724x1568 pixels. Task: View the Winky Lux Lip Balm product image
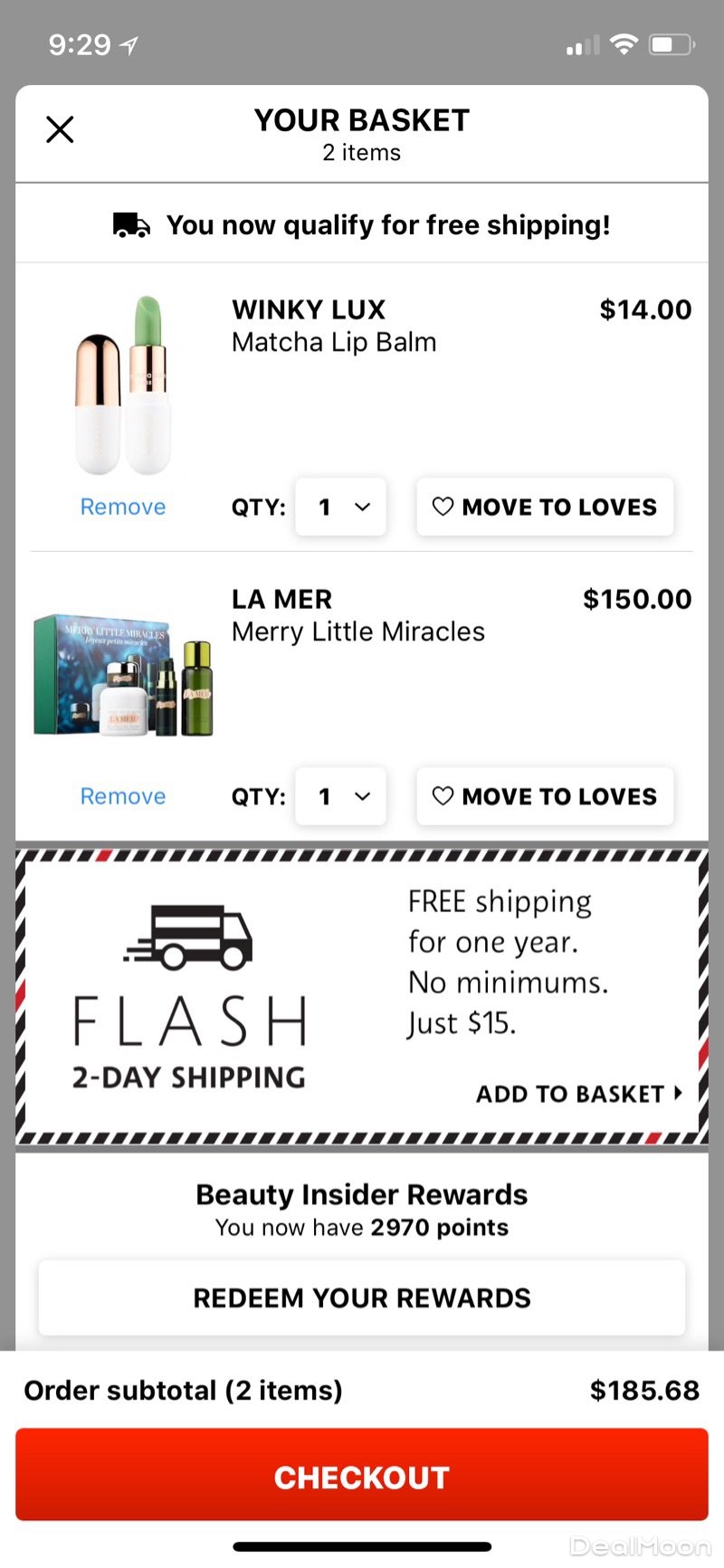pyautogui.click(x=123, y=386)
